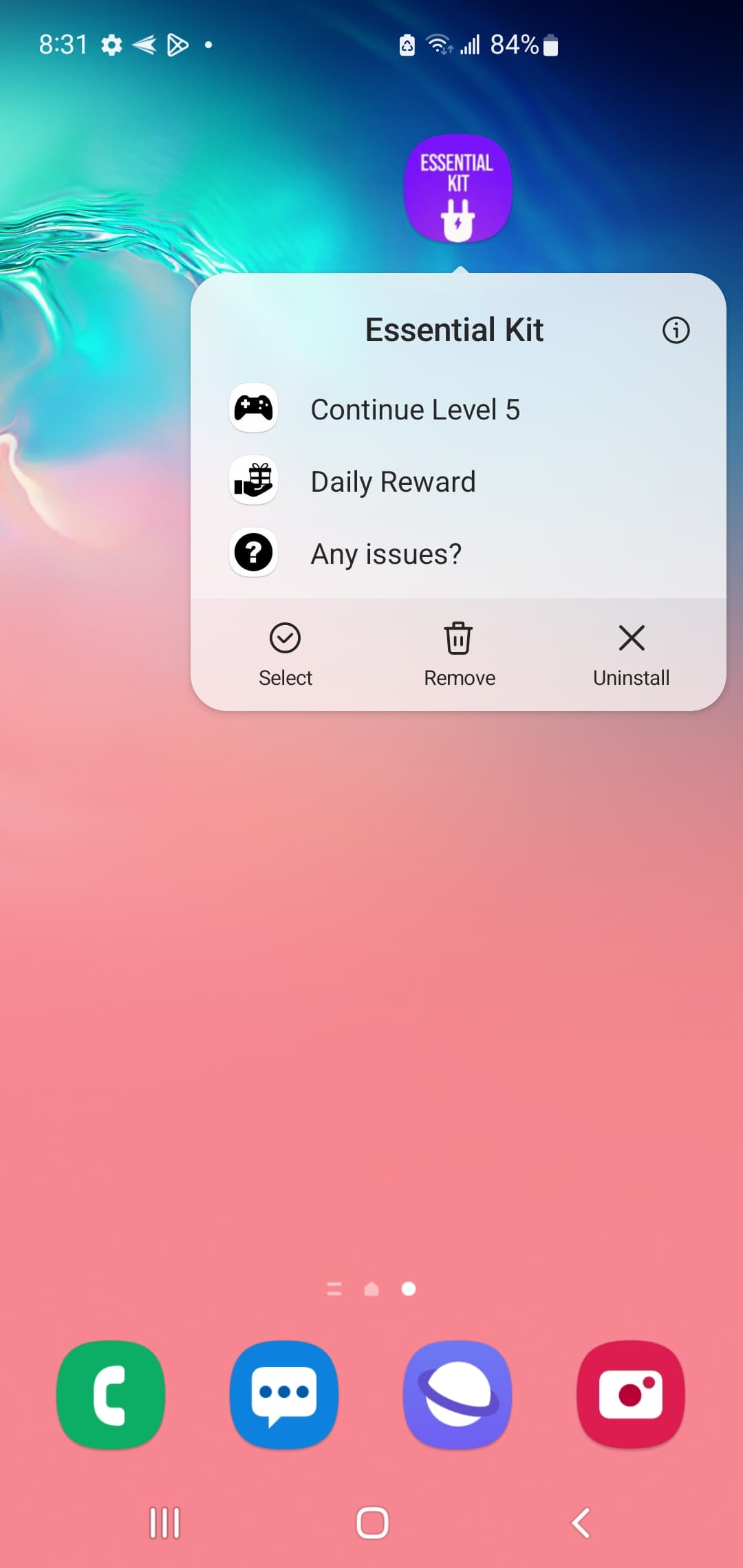Tap the Recents navigation button
Viewport: 743px width, 1568px height.
pos(164,1521)
